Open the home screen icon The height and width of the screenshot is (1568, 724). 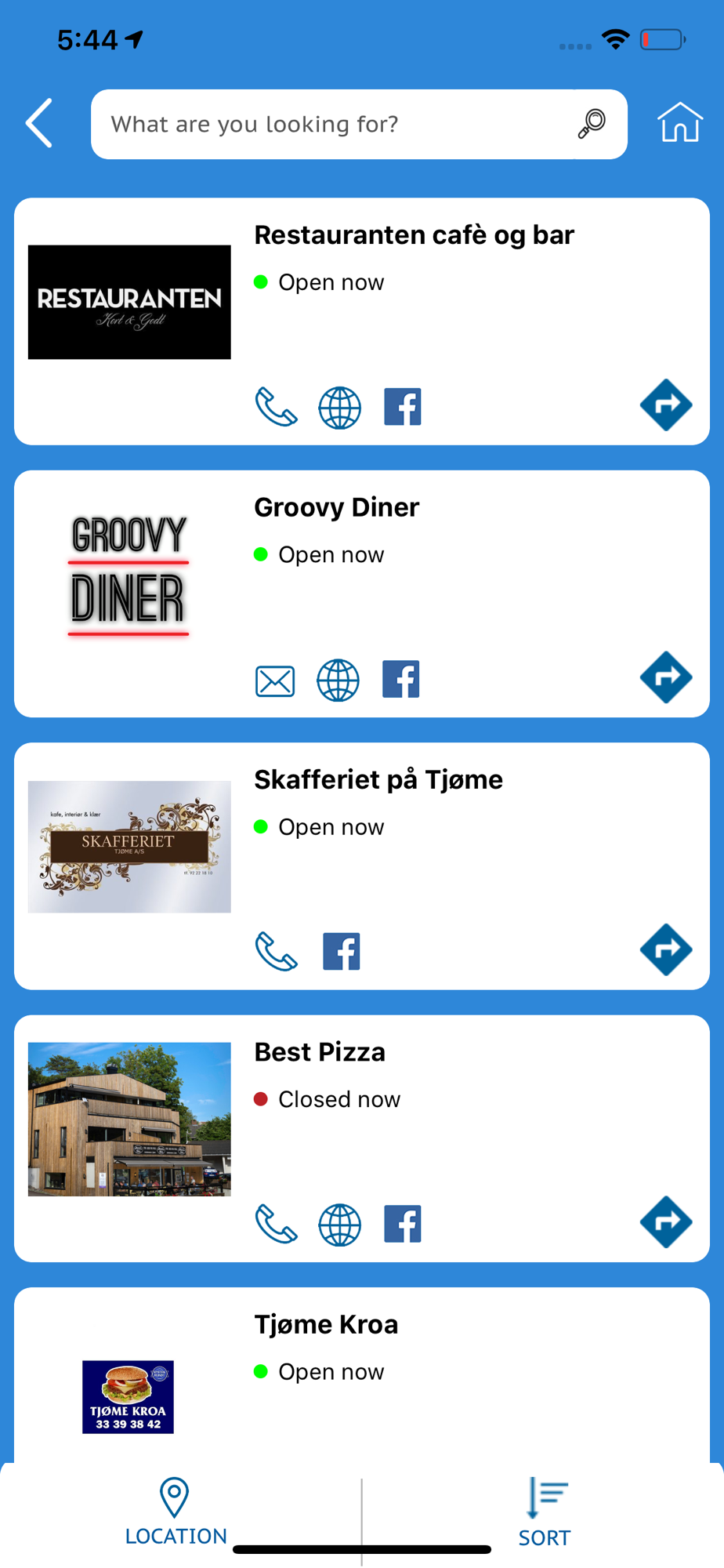click(679, 123)
